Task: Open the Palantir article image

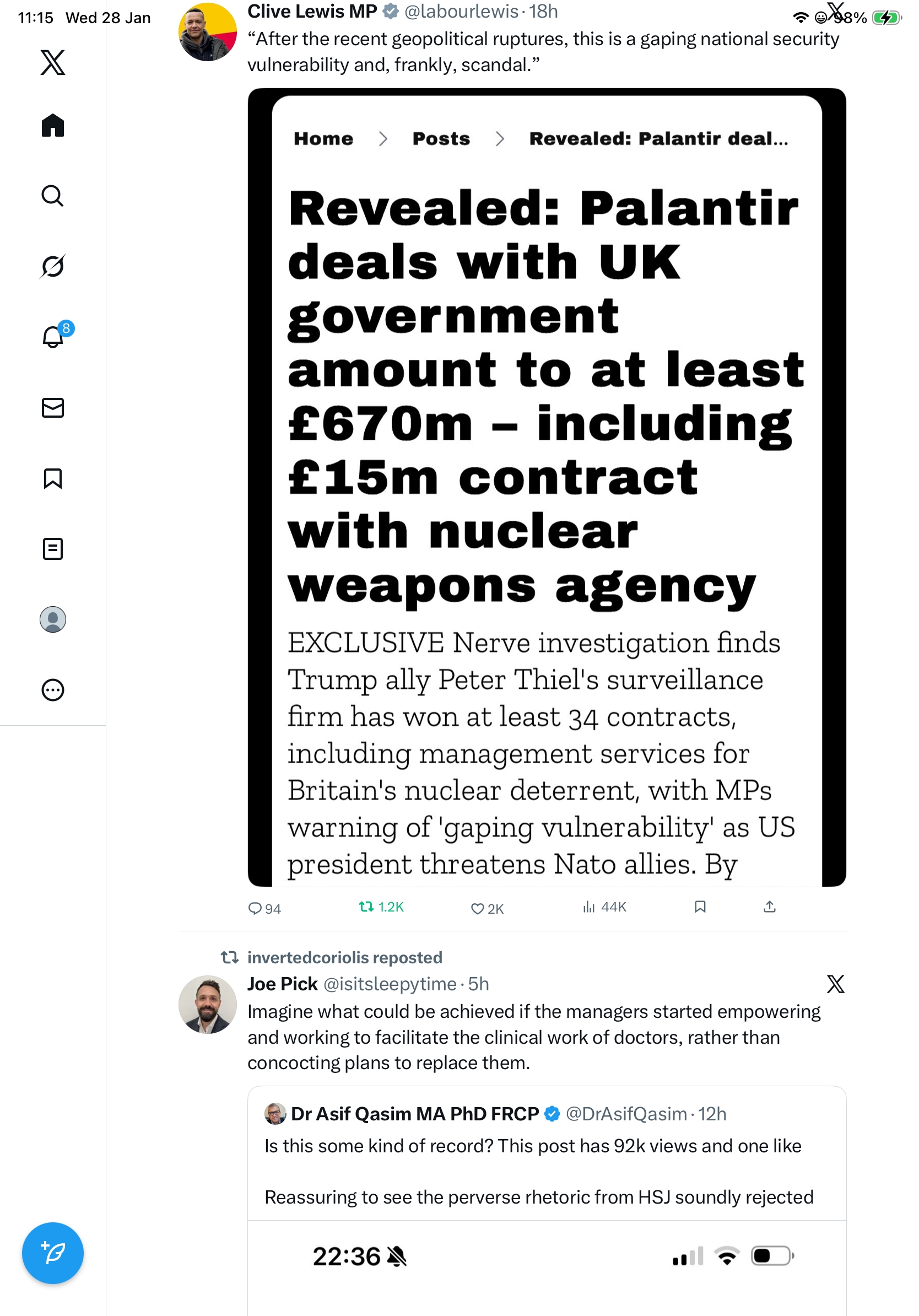Action: pyautogui.click(x=547, y=487)
